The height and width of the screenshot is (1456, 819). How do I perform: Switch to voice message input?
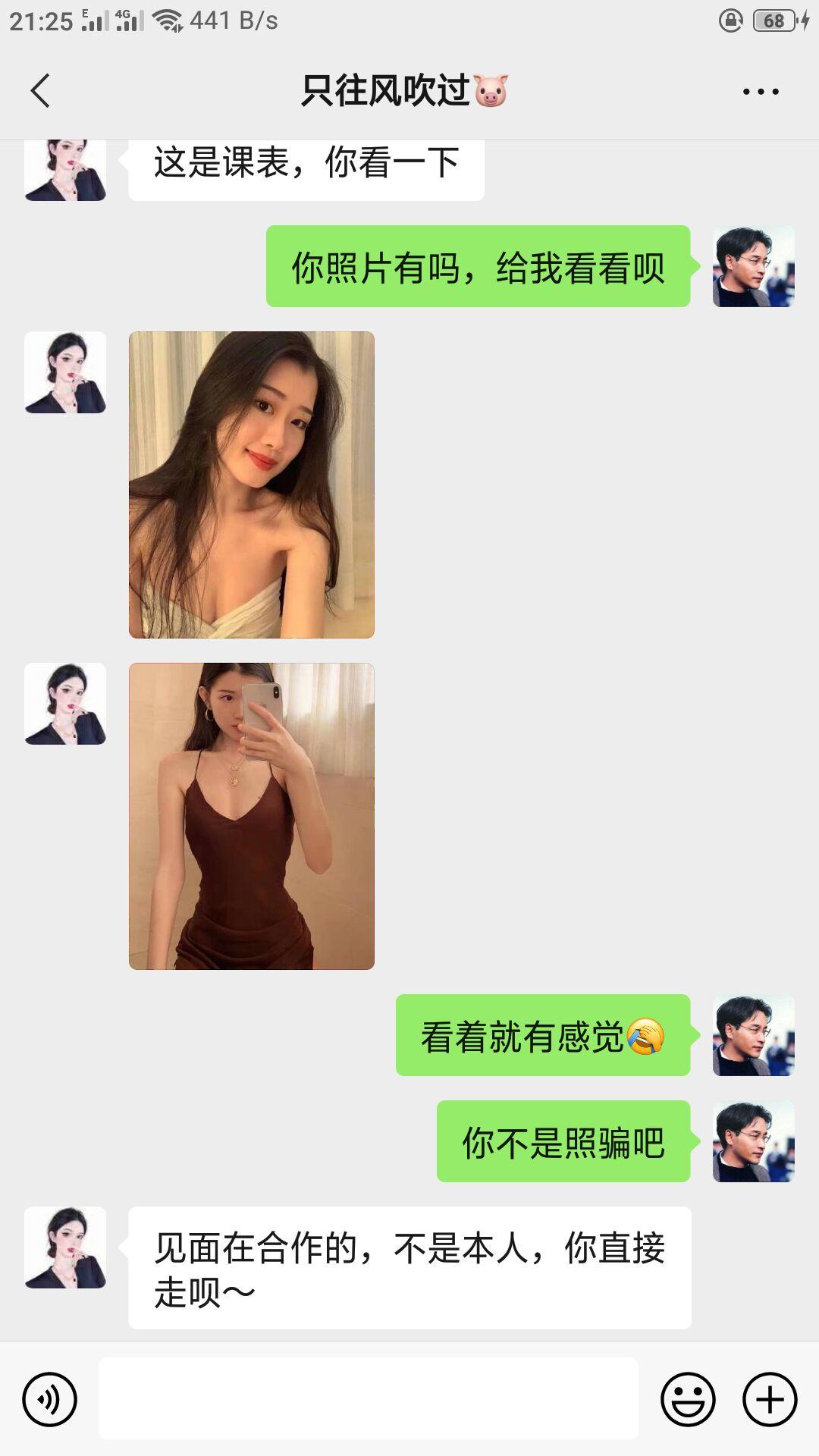50,1399
